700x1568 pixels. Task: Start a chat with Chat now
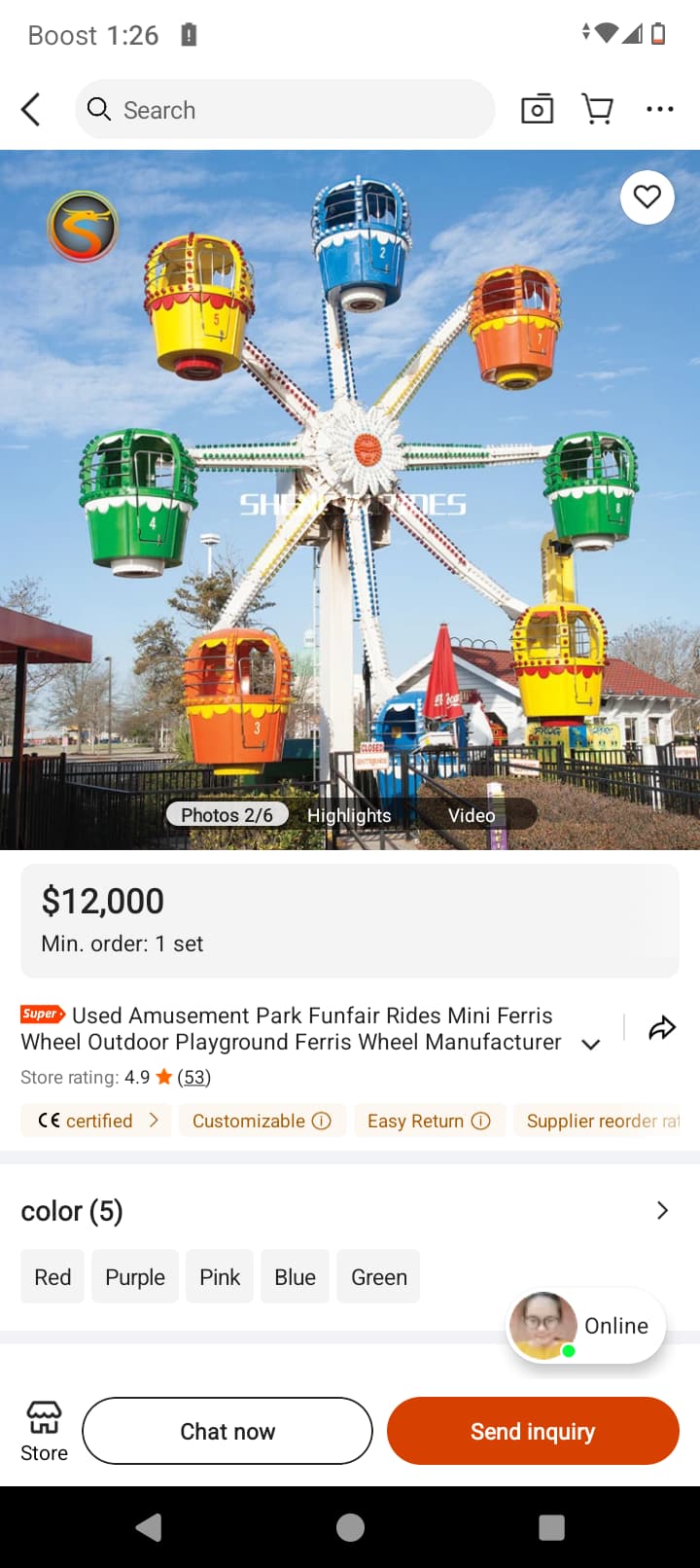227,1431
